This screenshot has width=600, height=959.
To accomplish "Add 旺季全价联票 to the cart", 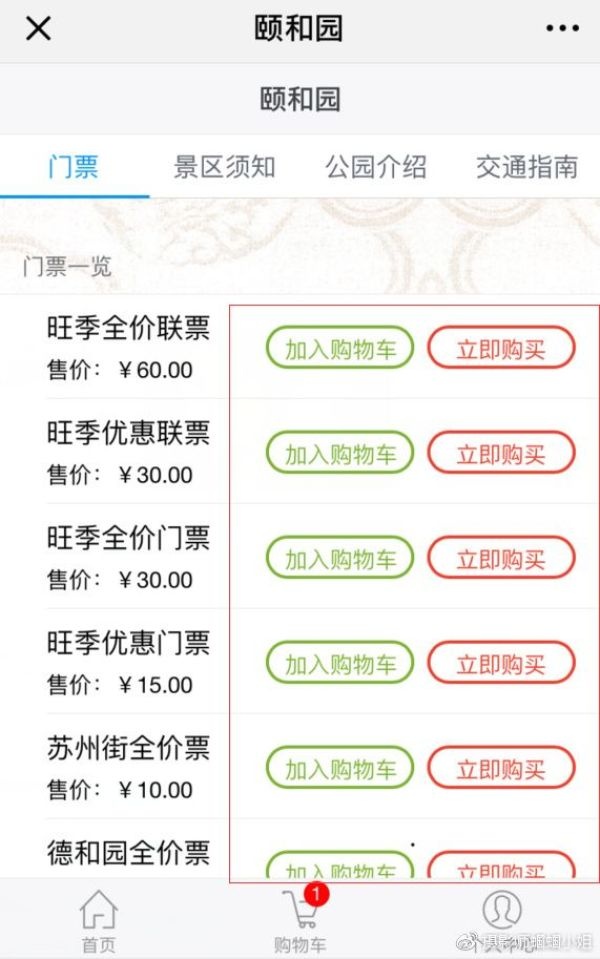I will point(340,349).
